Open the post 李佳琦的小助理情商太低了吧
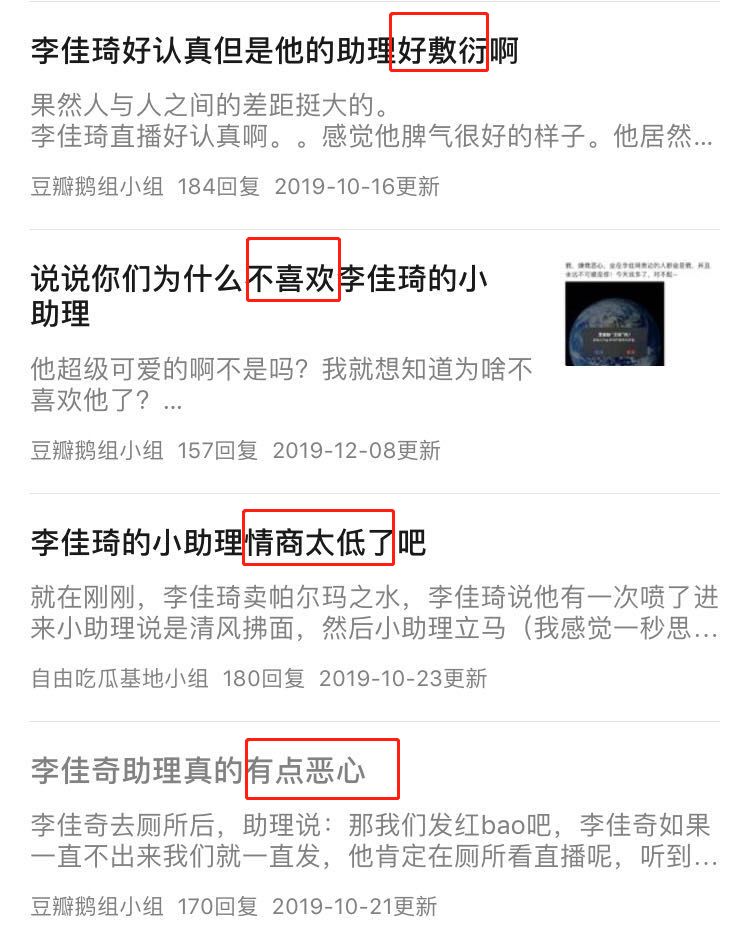Image resolution: width=750 pixels, height=944 pixels. [228, 542]
